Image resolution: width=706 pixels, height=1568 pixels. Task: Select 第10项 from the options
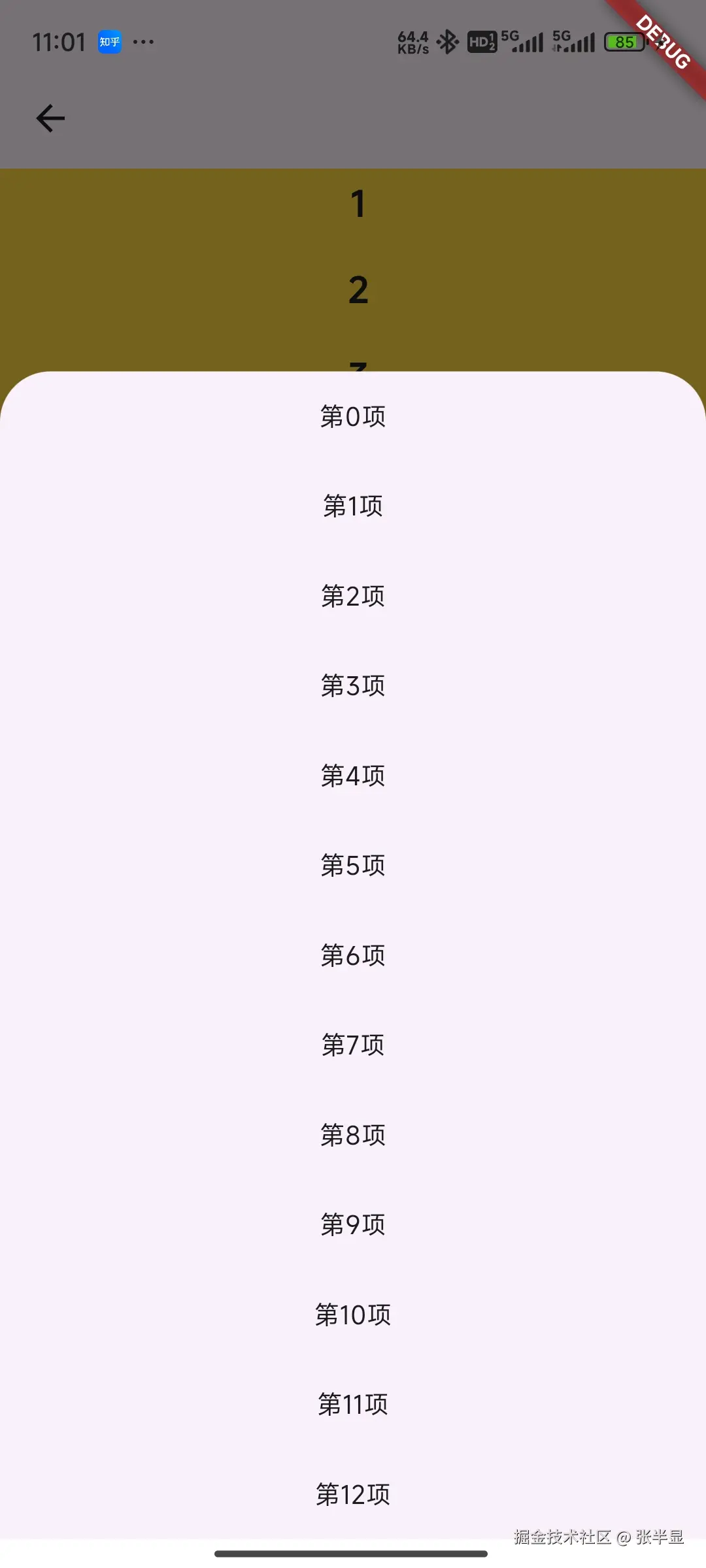pos(353,1315)
